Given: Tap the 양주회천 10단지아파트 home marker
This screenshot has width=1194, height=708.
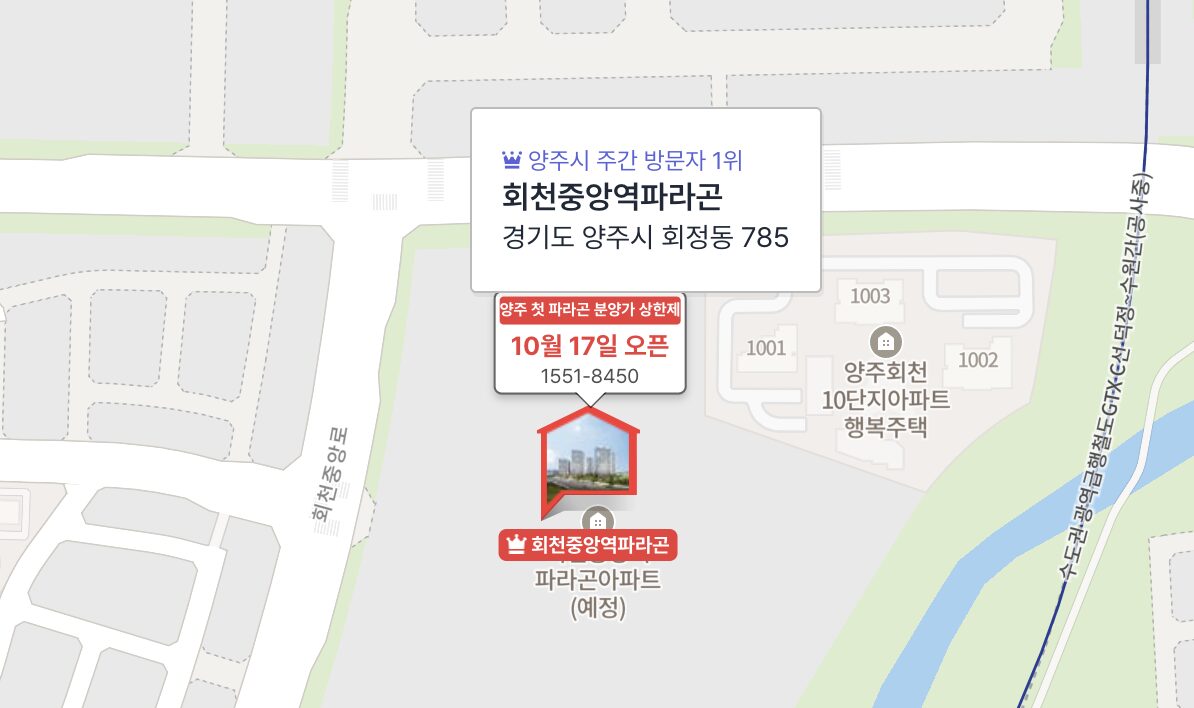Looking at the screenshot, I should coord(884,342).
